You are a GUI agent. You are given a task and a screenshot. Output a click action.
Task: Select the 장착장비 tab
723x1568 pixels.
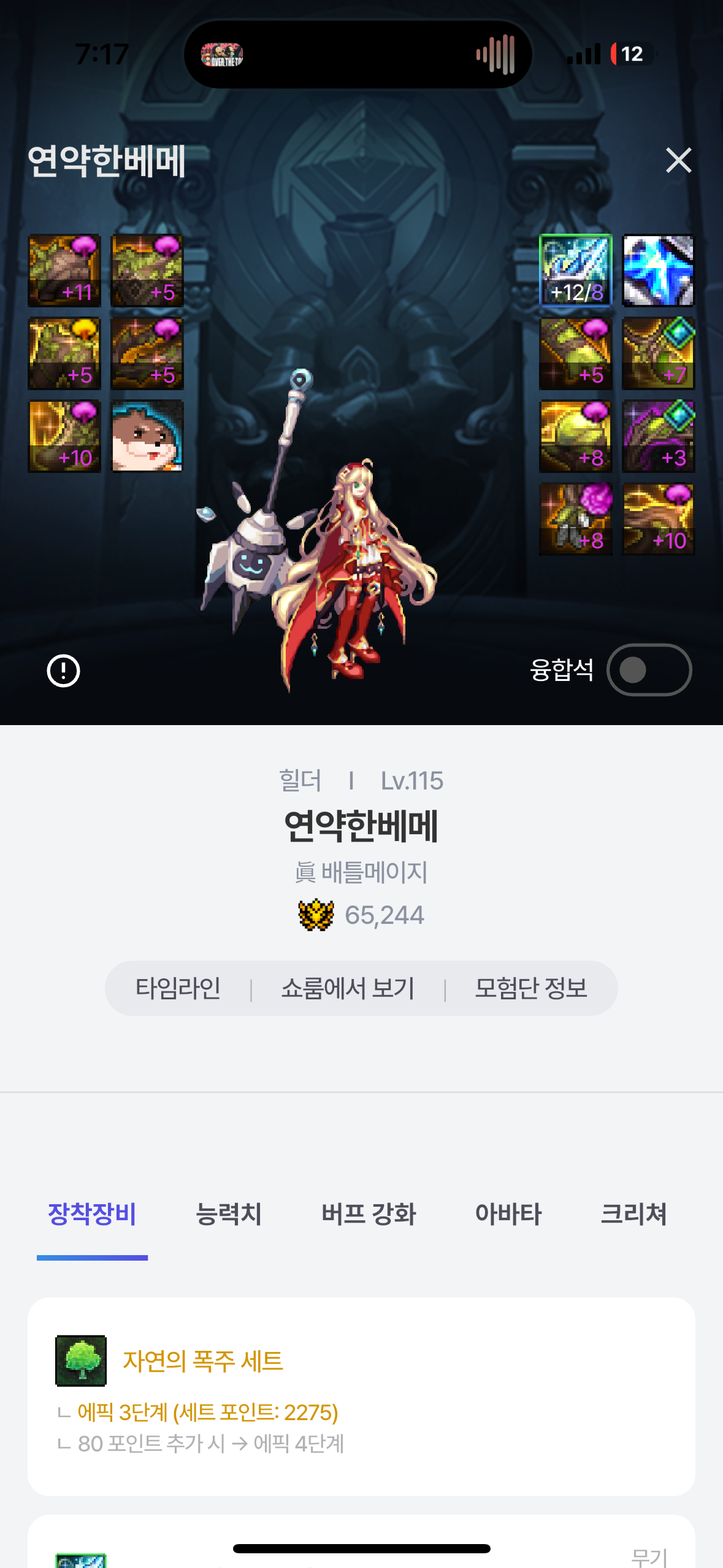click(92, 1214)
